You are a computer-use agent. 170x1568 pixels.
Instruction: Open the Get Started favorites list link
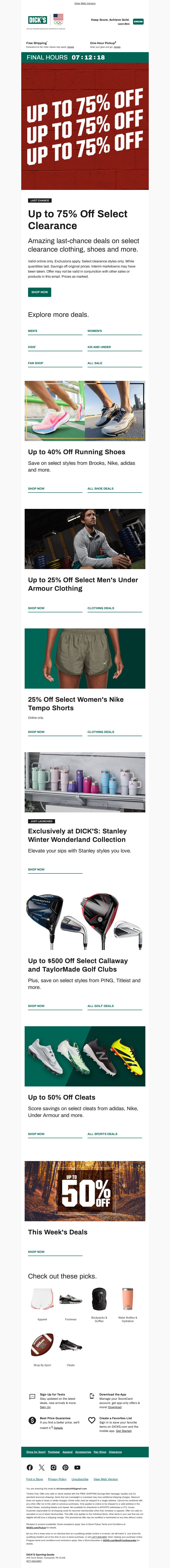124,1431
